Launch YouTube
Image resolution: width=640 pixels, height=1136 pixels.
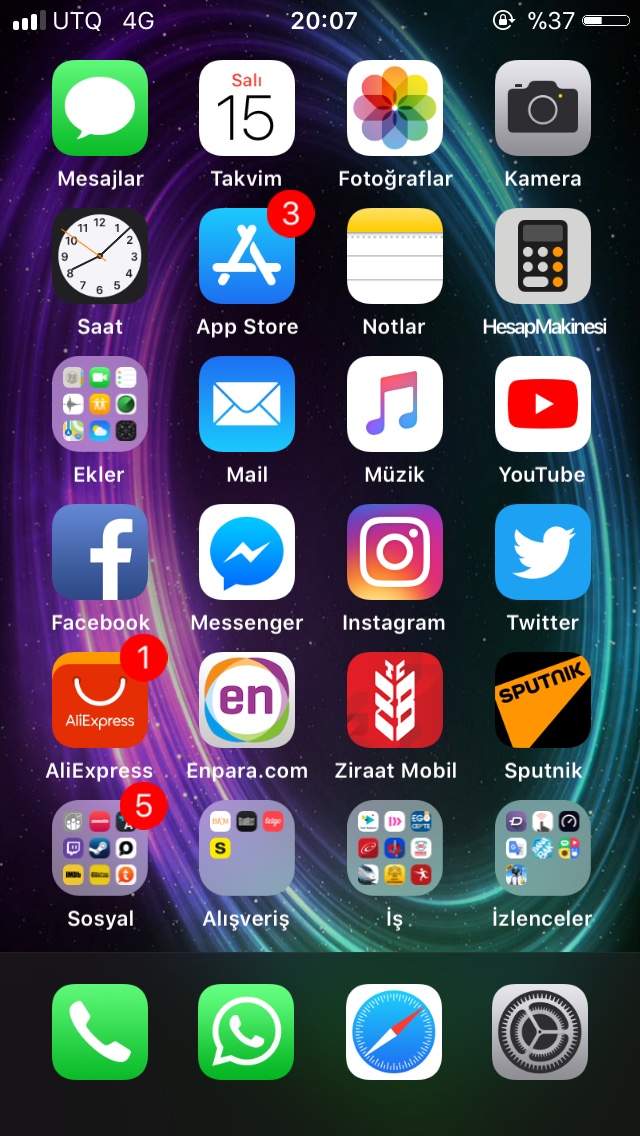(x=543, y=404)
